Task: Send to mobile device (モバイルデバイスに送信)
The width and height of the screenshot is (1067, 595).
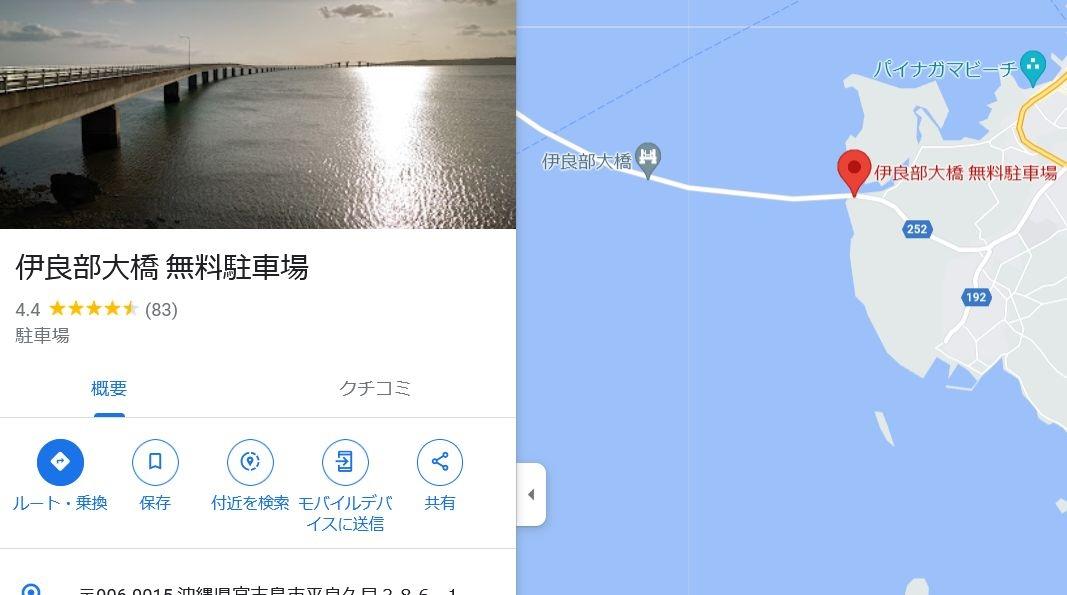Action: [x=345, y=463]
